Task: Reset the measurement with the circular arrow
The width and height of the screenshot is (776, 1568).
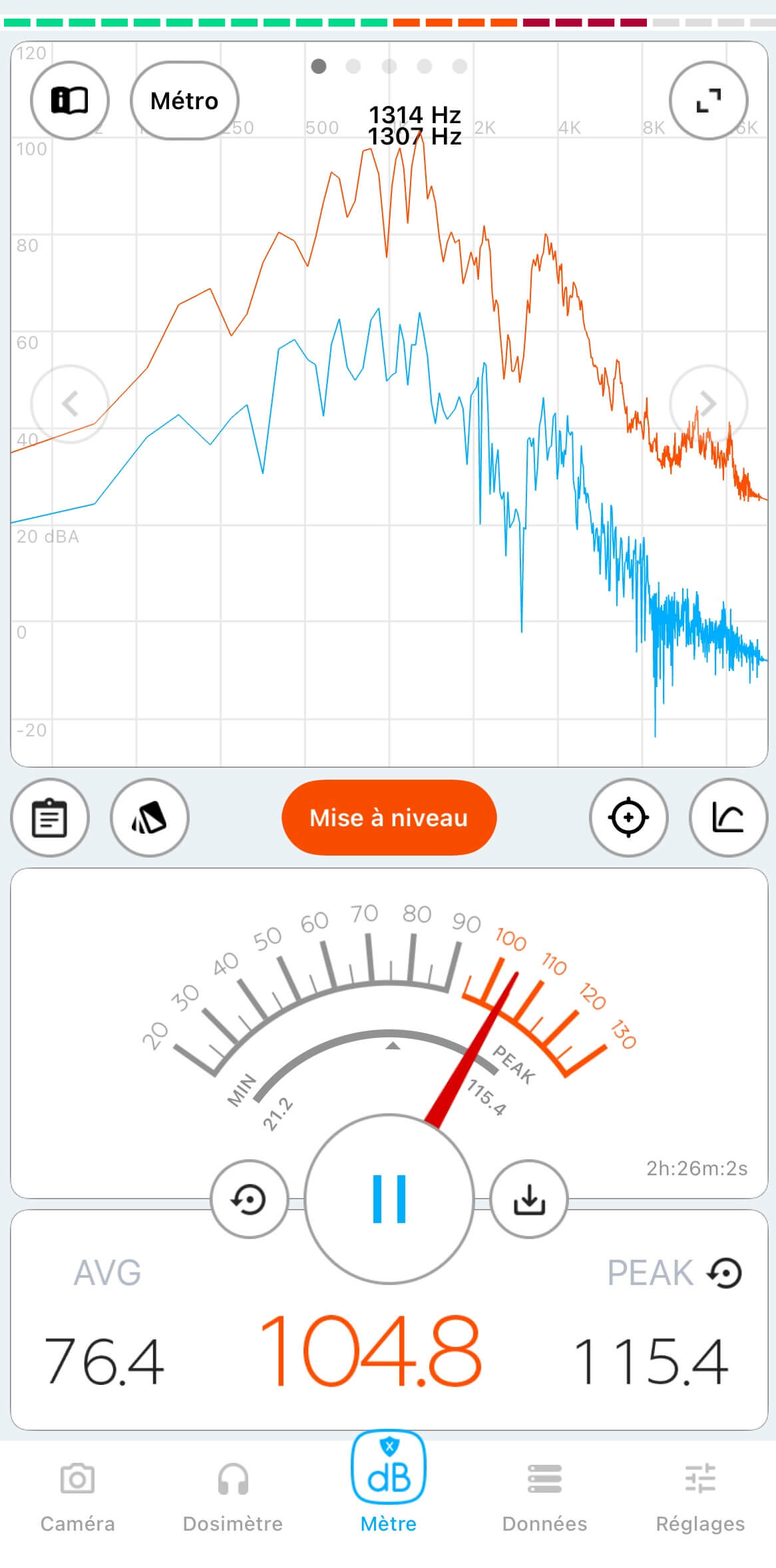Action: (250, 1199)
